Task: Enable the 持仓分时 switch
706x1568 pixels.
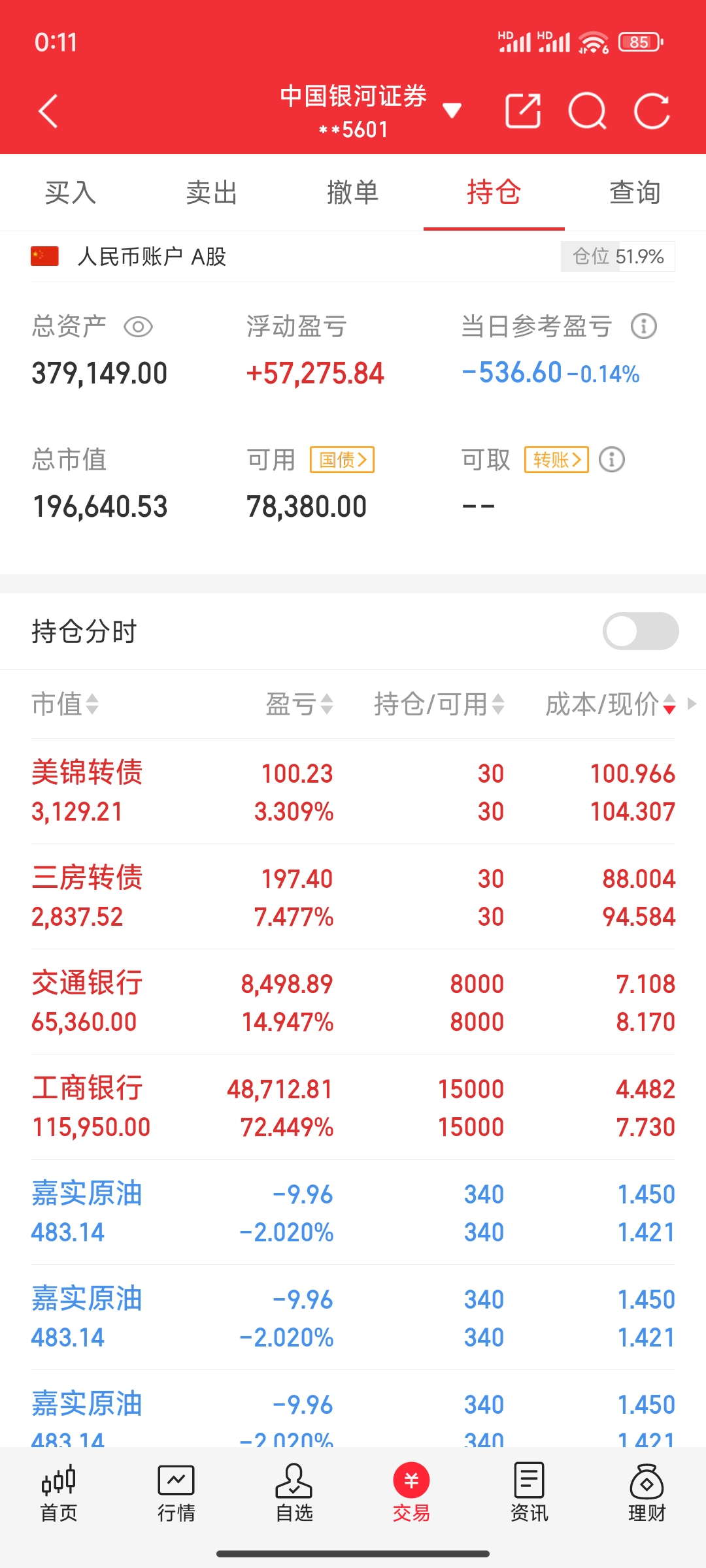Action: pyautogui.click(x=640, y=631)
